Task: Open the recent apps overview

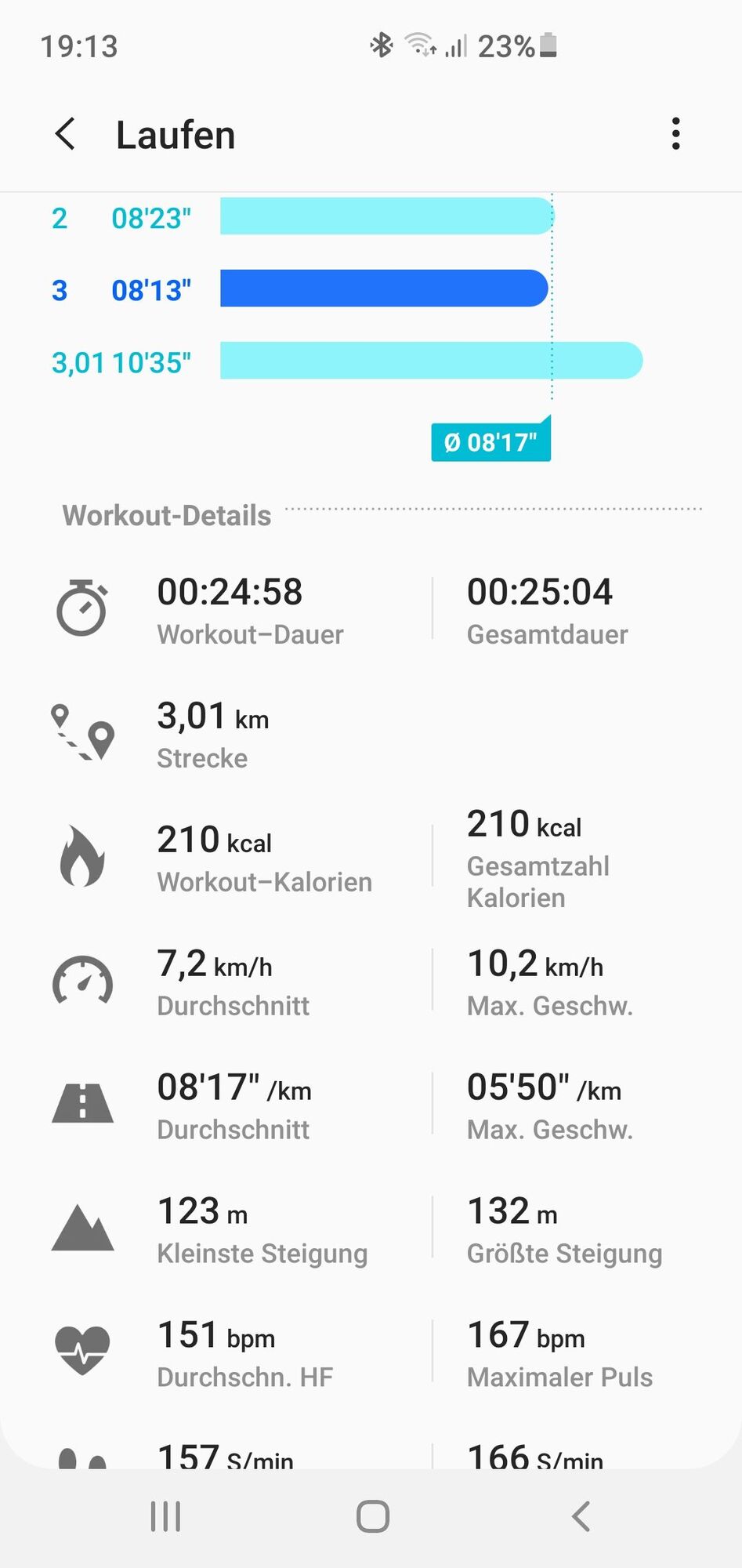Action: (165, 1516)
